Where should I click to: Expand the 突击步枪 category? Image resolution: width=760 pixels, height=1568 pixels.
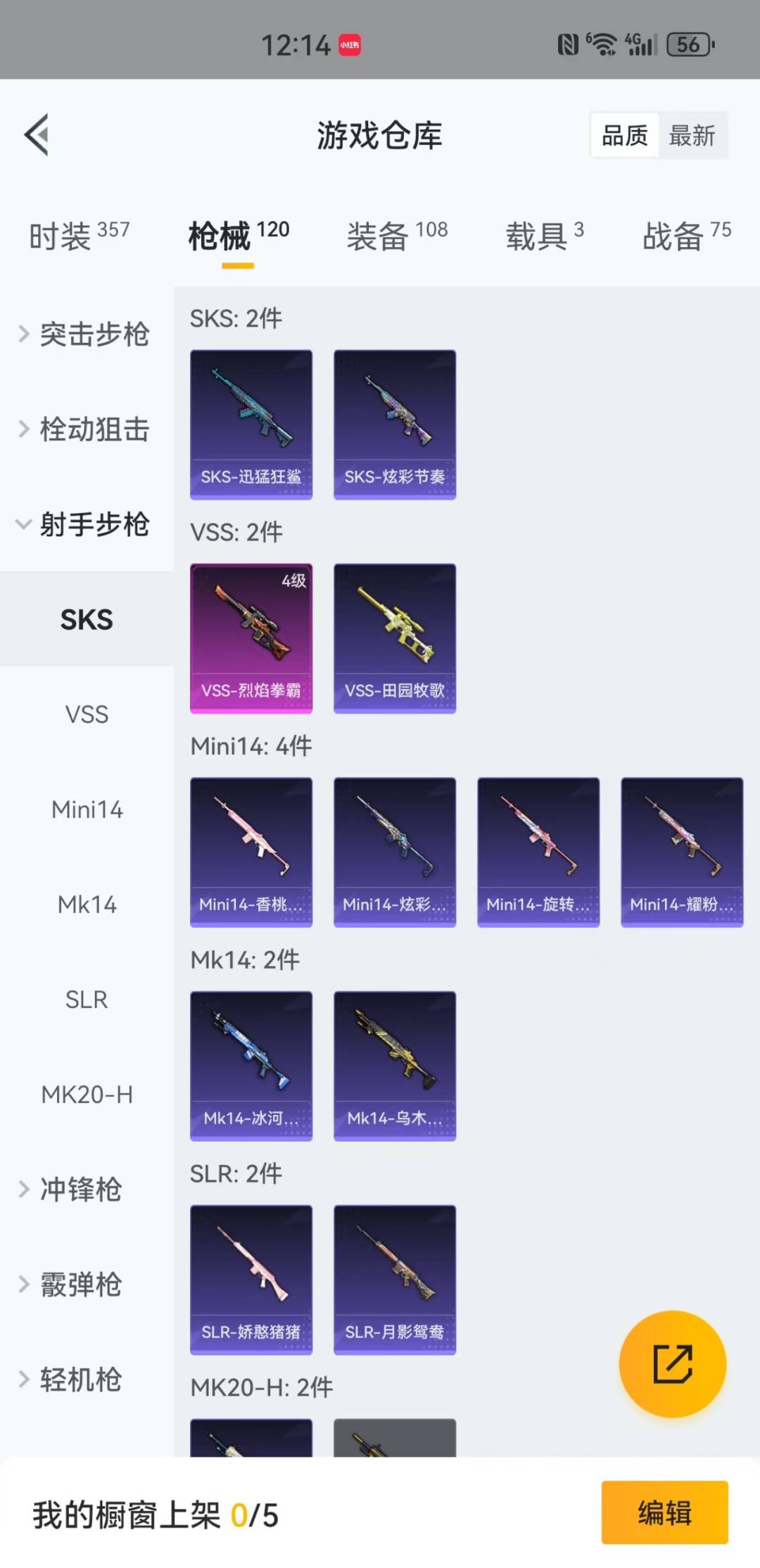click(x=86, y=334)
